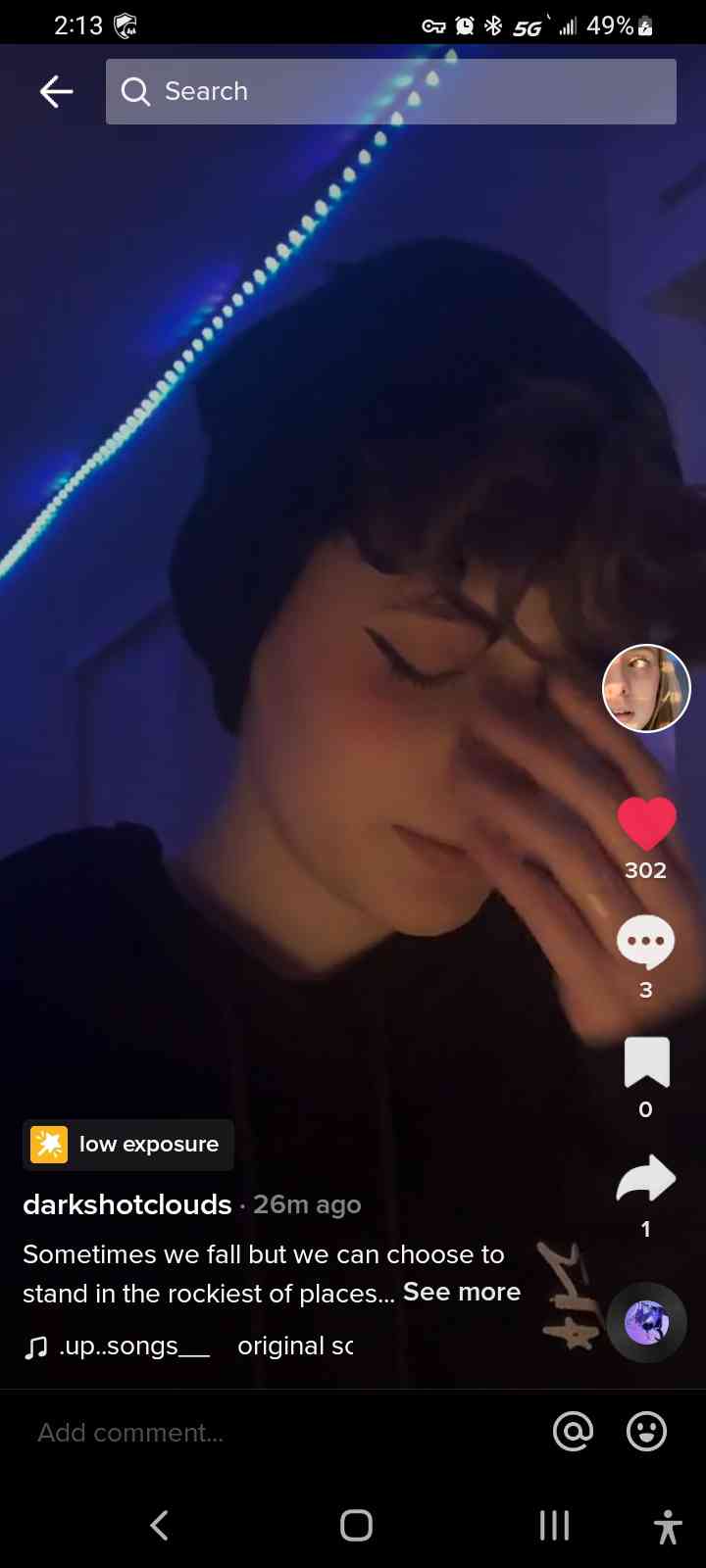Open the .up..songs__ original sound
Image resolution: width=706 pixels, height=1568 pixels.
tap(188, 1347)
